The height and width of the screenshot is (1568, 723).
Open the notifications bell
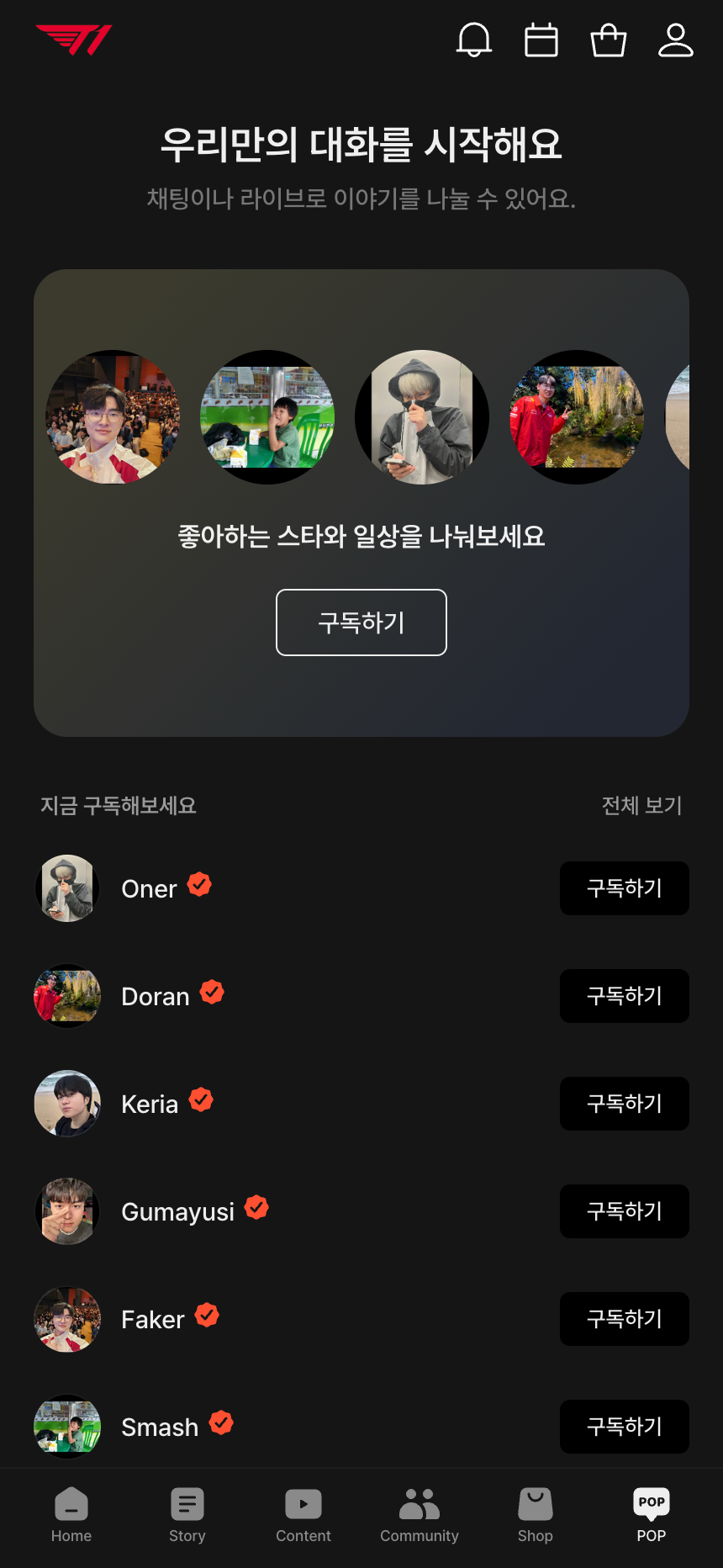coord(474,40)
